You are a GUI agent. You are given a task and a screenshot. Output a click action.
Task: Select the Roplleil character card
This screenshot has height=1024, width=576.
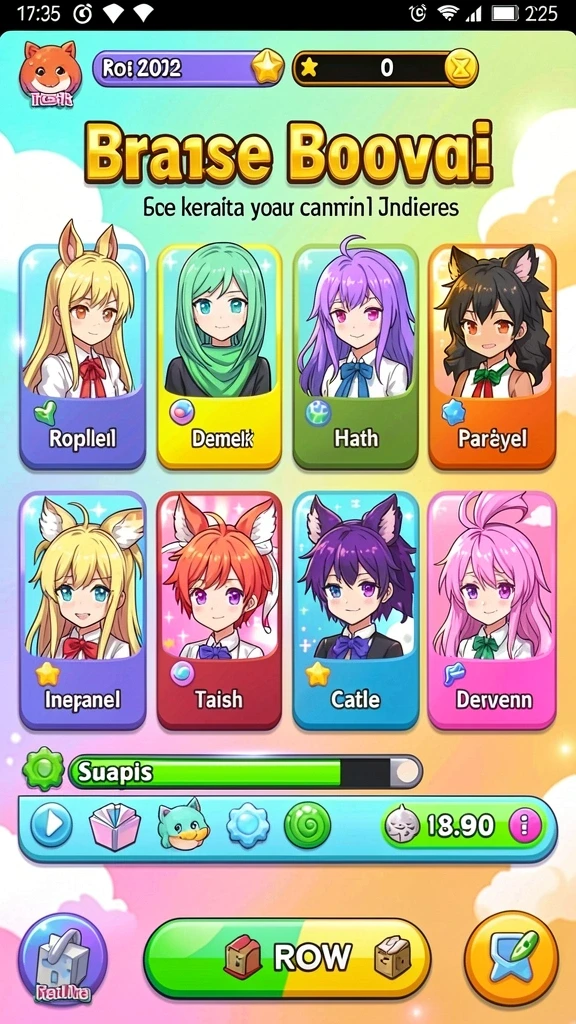83,356
